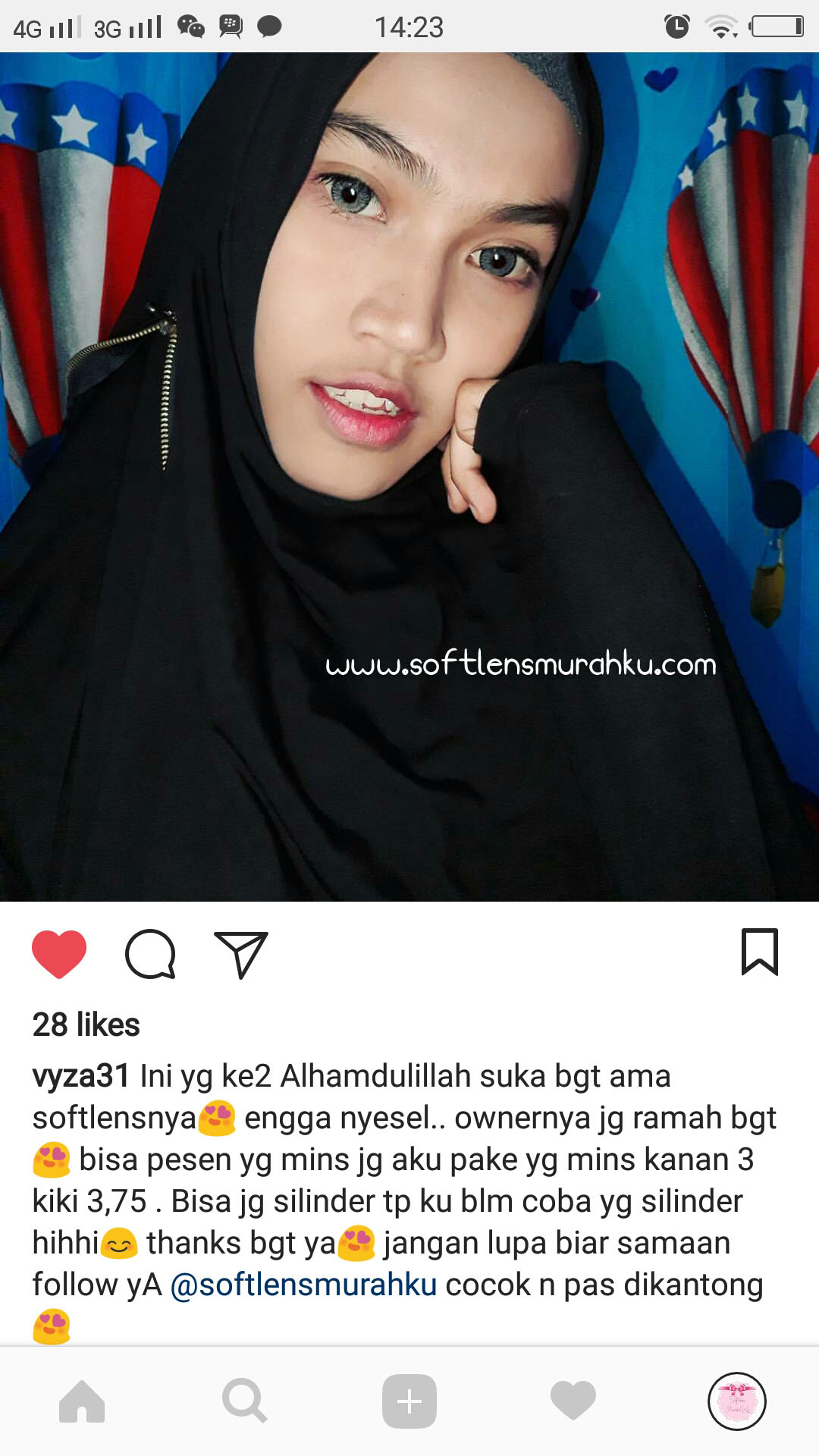819x1456 pixels.
Task: Go to the Home feed tab
Action: click(82, 1401)
